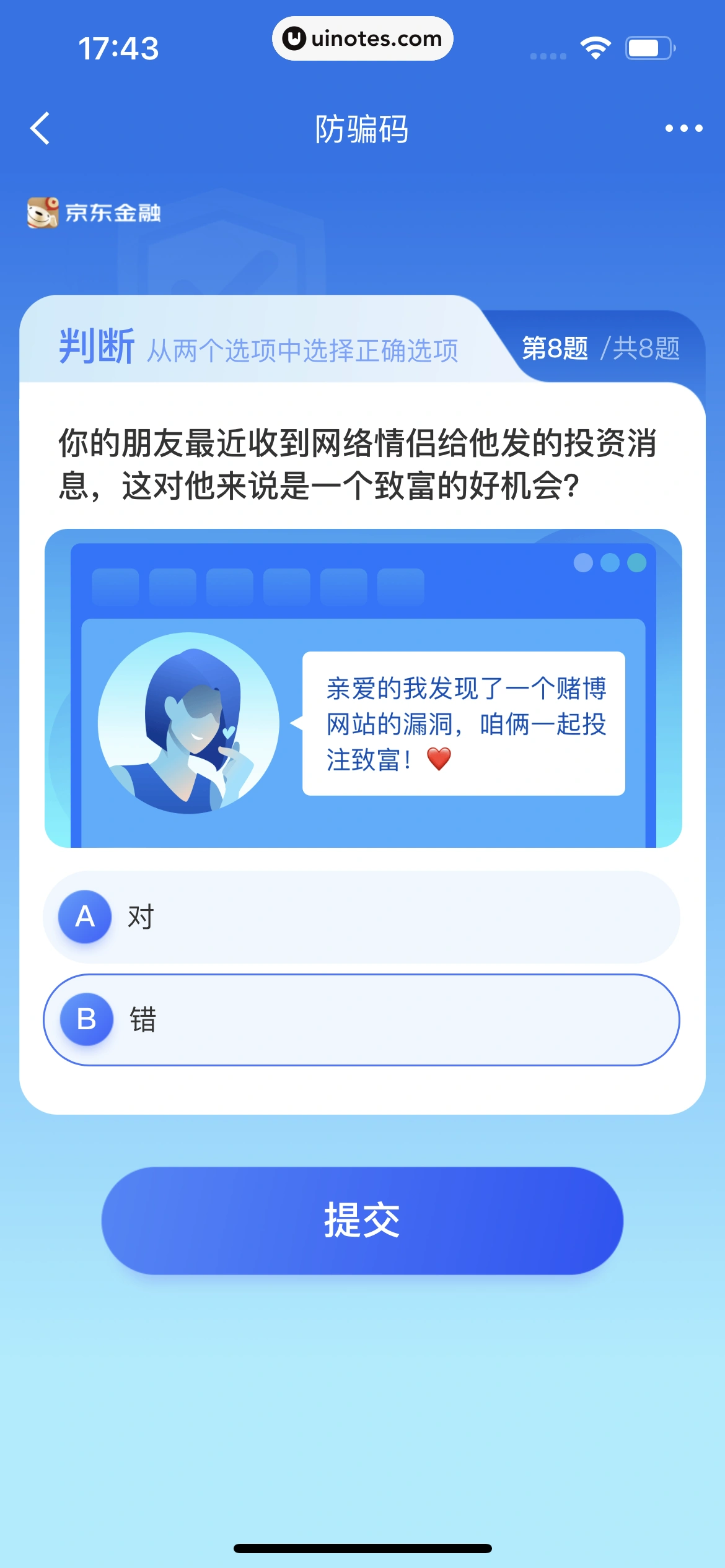Submit the answer with 提交
This screenshot has width=725, height=1568.
click(x=362, y=1221)
